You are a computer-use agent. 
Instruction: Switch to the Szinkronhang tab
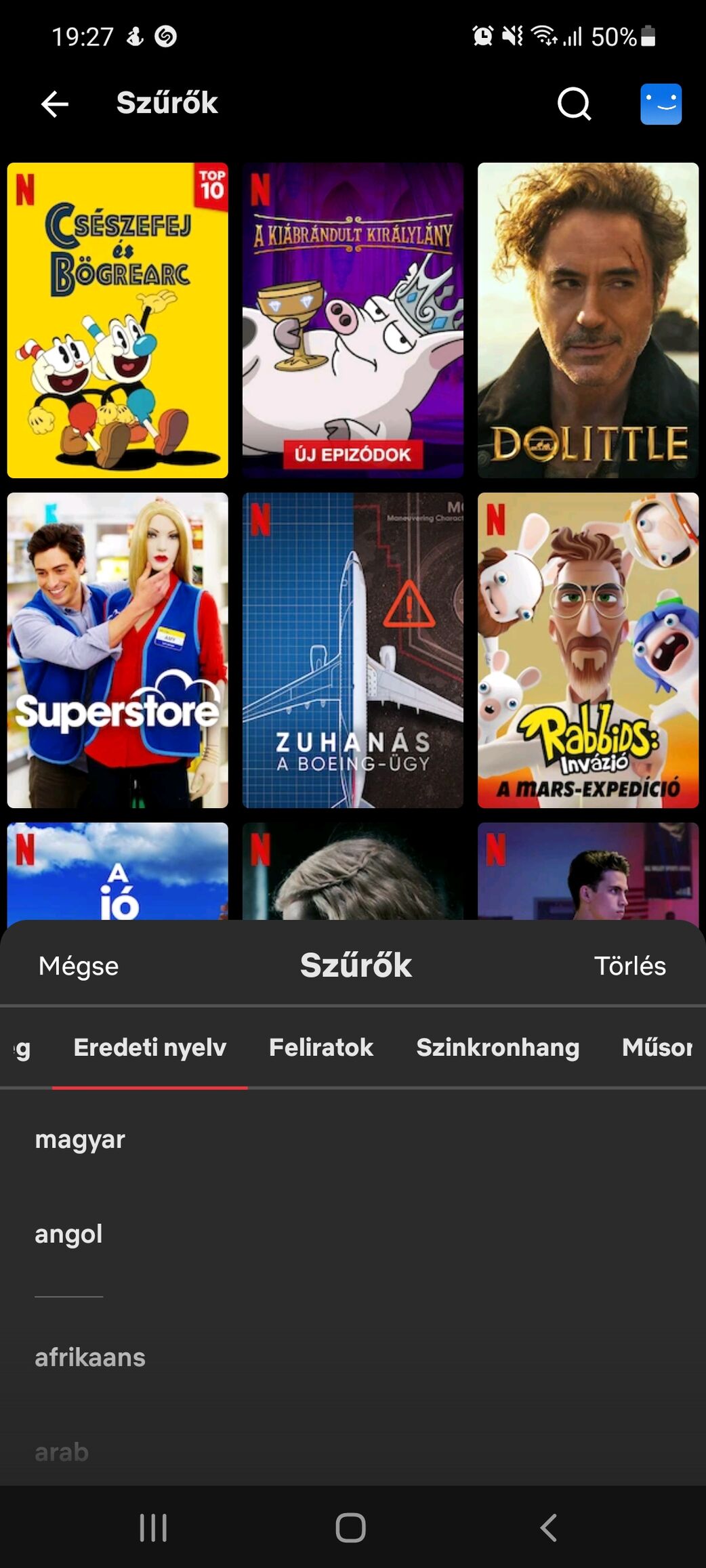coord(497,1047)
